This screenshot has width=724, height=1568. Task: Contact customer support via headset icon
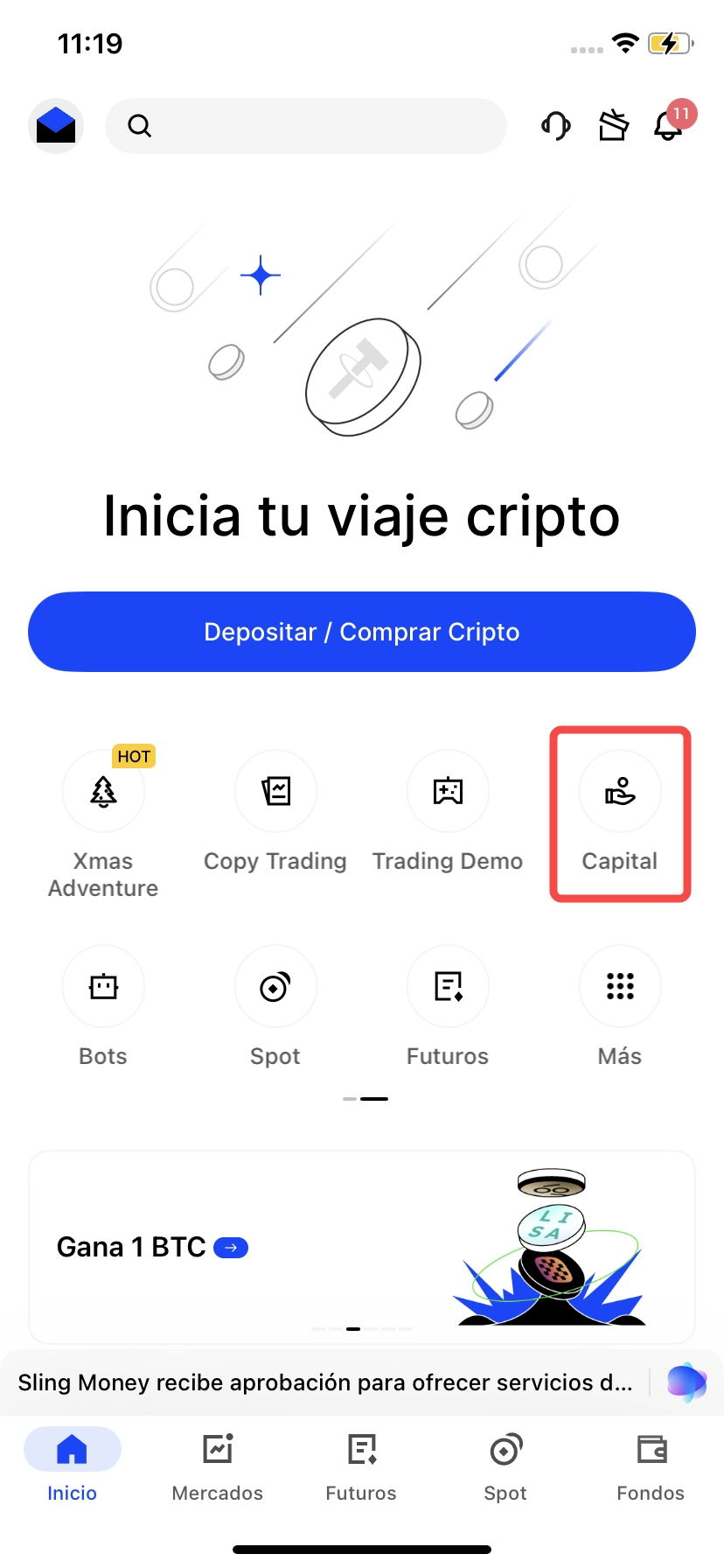(555, 126)
